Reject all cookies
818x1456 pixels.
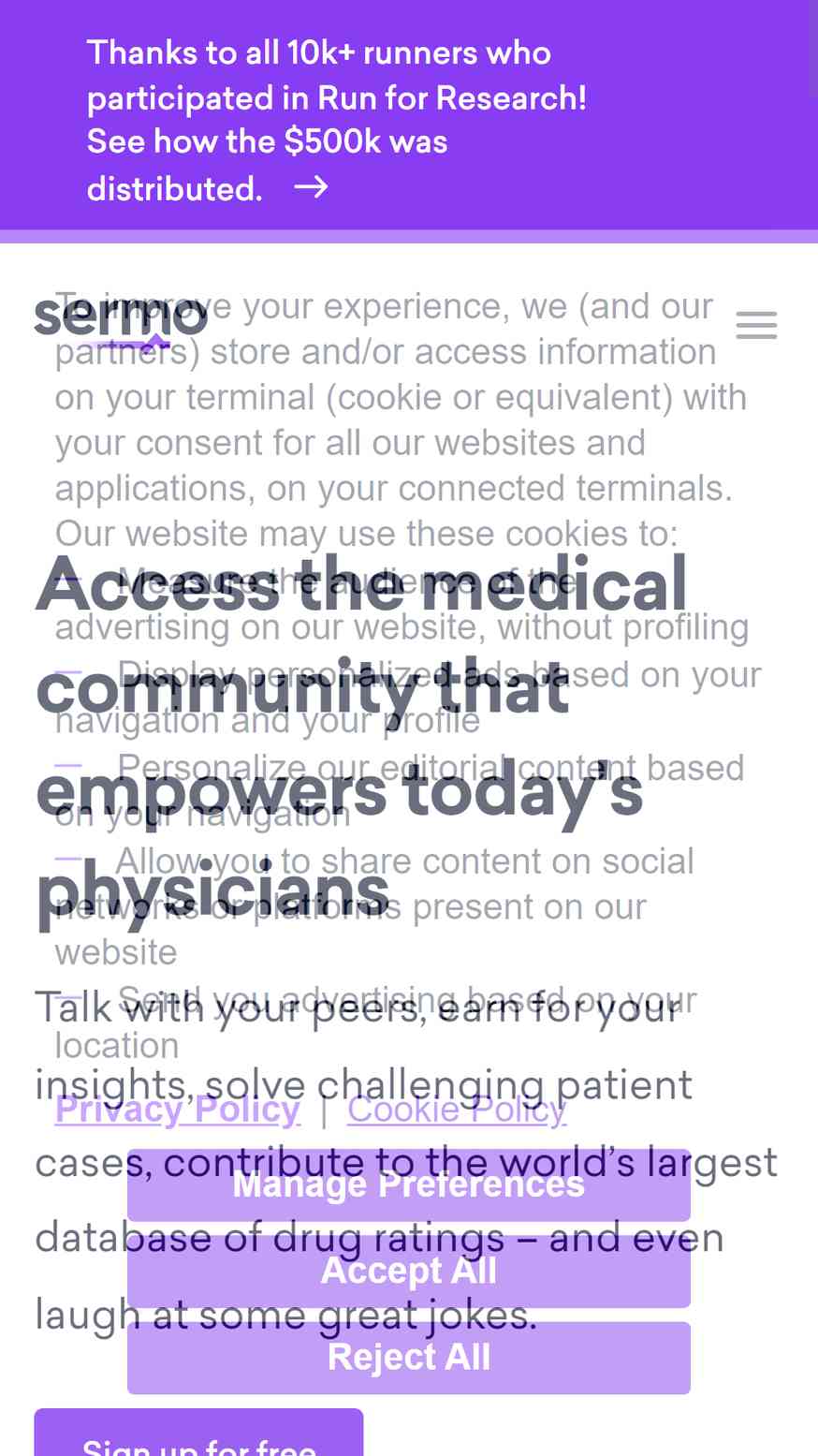409,1358
